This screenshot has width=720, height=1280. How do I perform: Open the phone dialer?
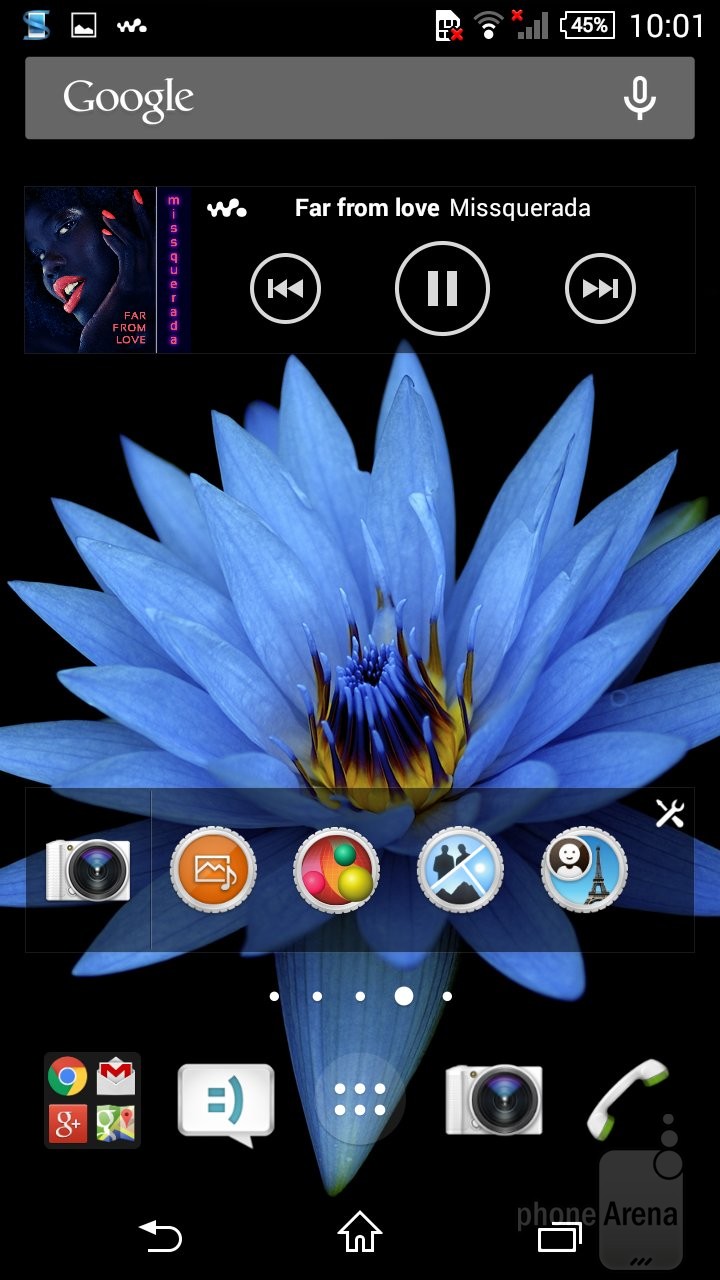pyautogui.click(x=628, y=1100)
